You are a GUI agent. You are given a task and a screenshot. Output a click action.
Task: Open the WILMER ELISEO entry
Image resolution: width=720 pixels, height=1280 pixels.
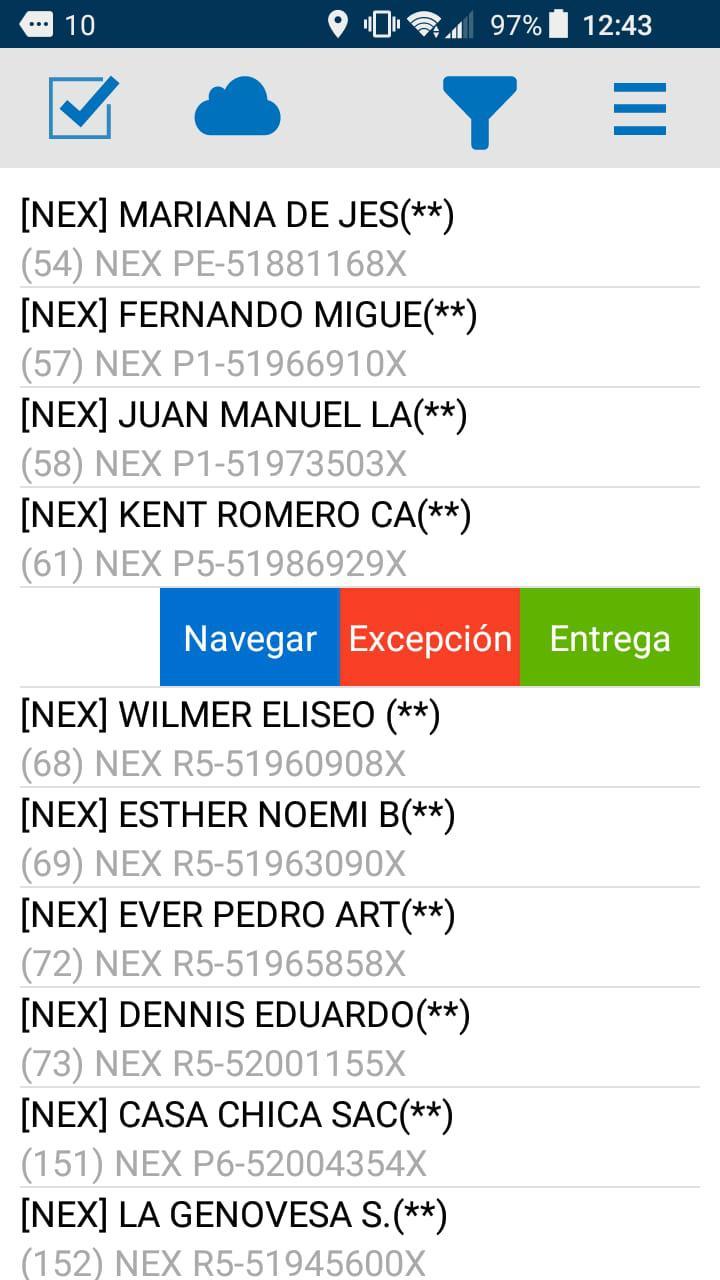tap(360, 738)
